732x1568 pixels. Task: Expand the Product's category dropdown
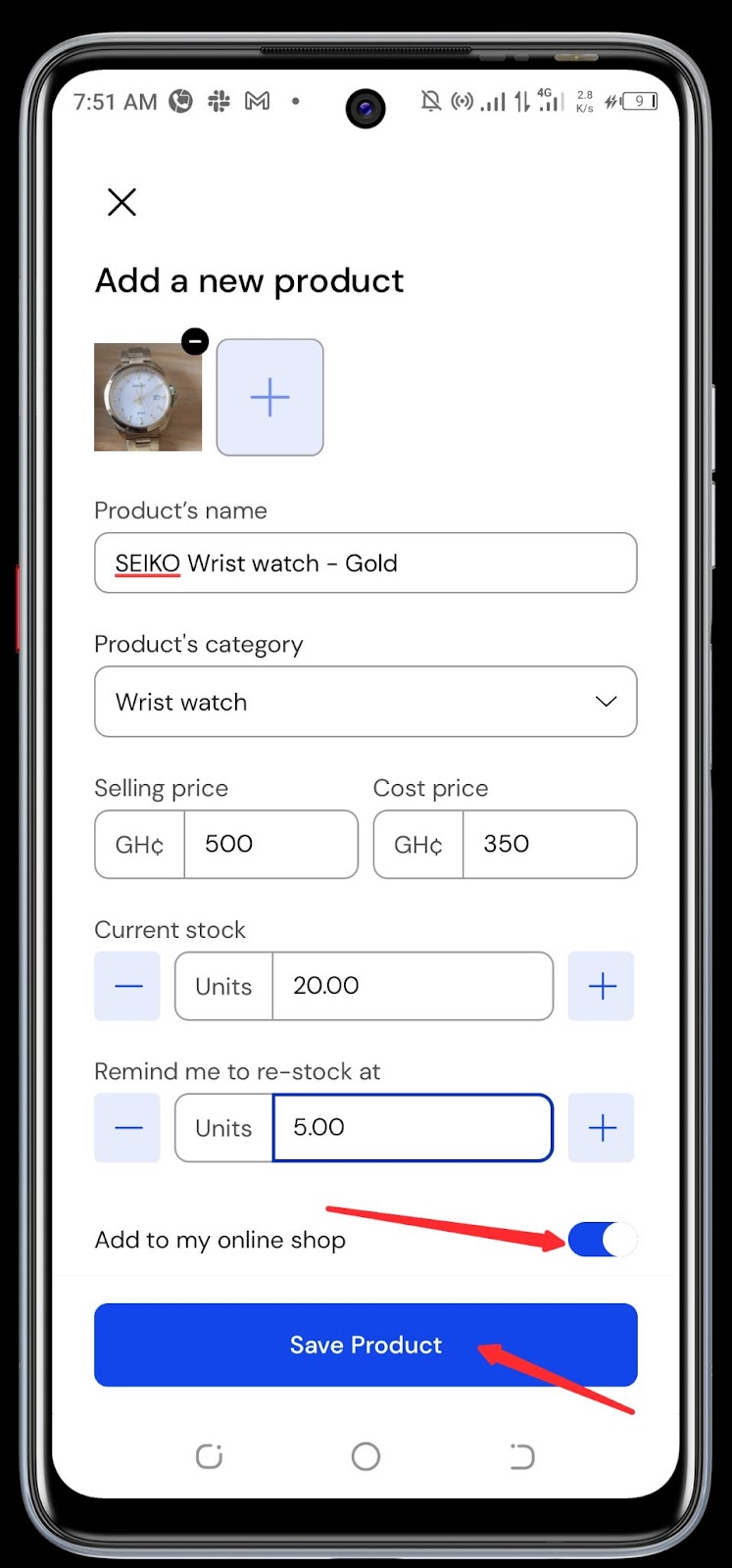tap(365, 702)
